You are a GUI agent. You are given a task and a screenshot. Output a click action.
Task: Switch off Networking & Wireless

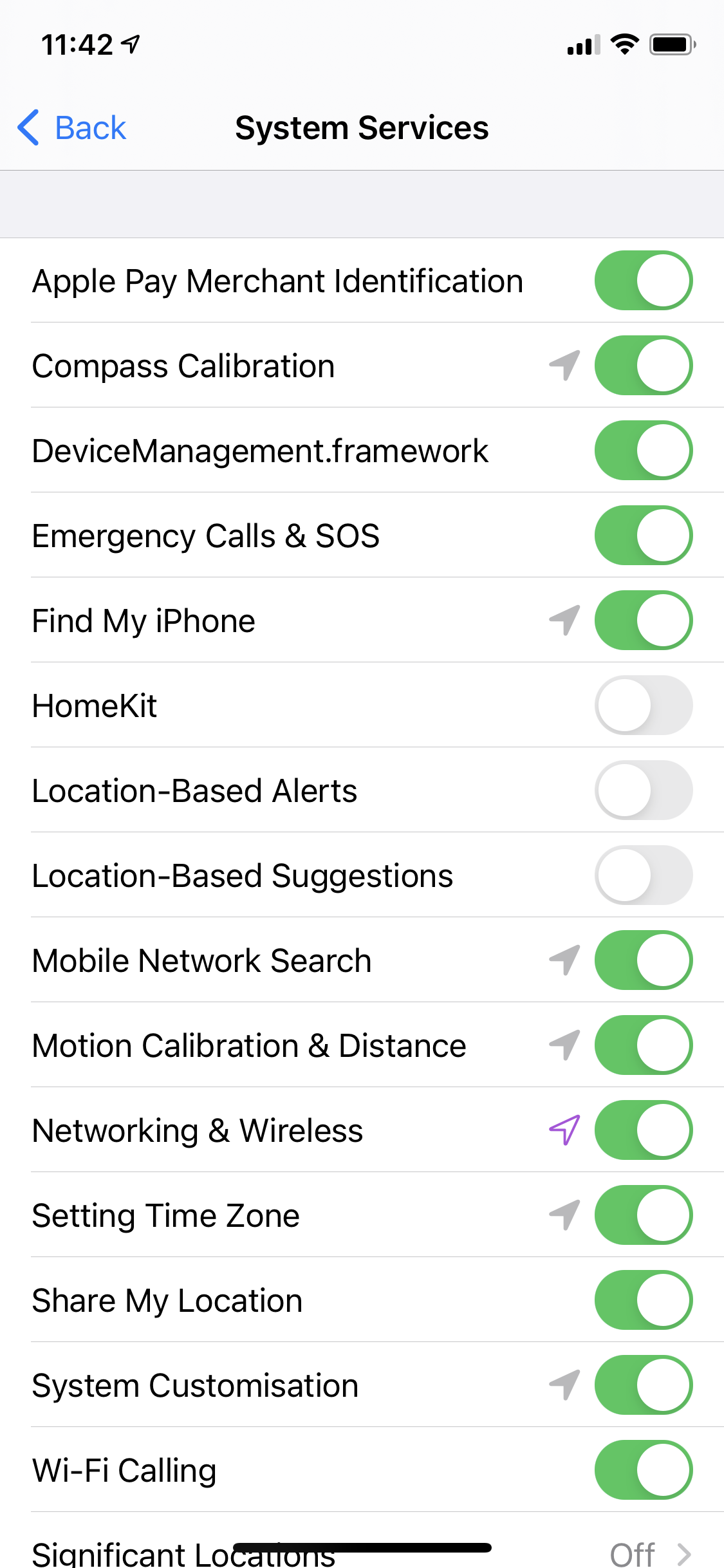tap(643, 1130)
